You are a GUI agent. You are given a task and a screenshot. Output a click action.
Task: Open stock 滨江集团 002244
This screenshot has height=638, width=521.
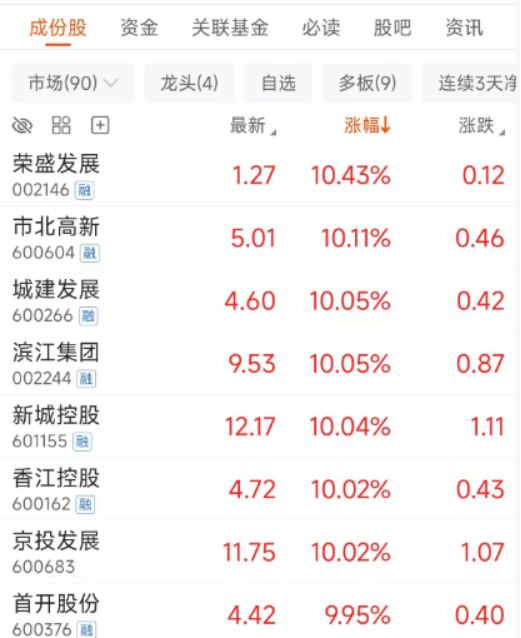260,363
